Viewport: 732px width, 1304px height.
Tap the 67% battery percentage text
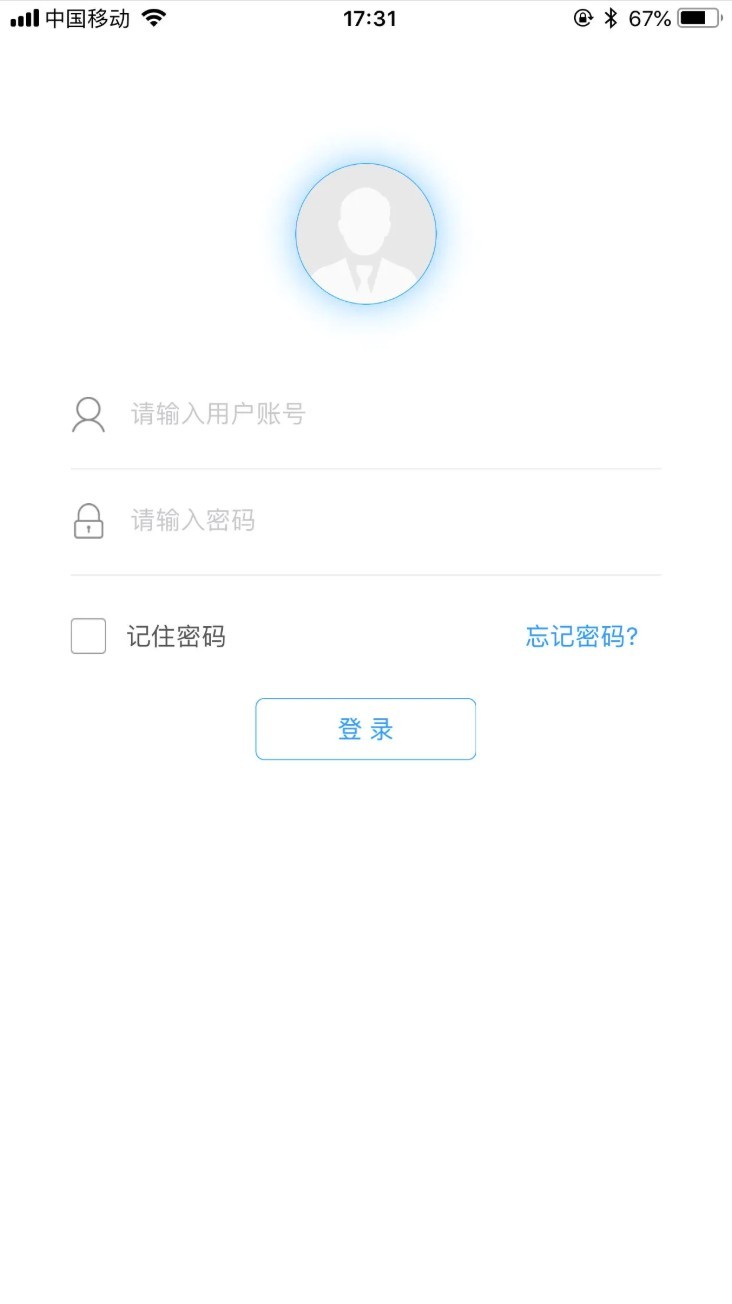[x=651, y=17]
